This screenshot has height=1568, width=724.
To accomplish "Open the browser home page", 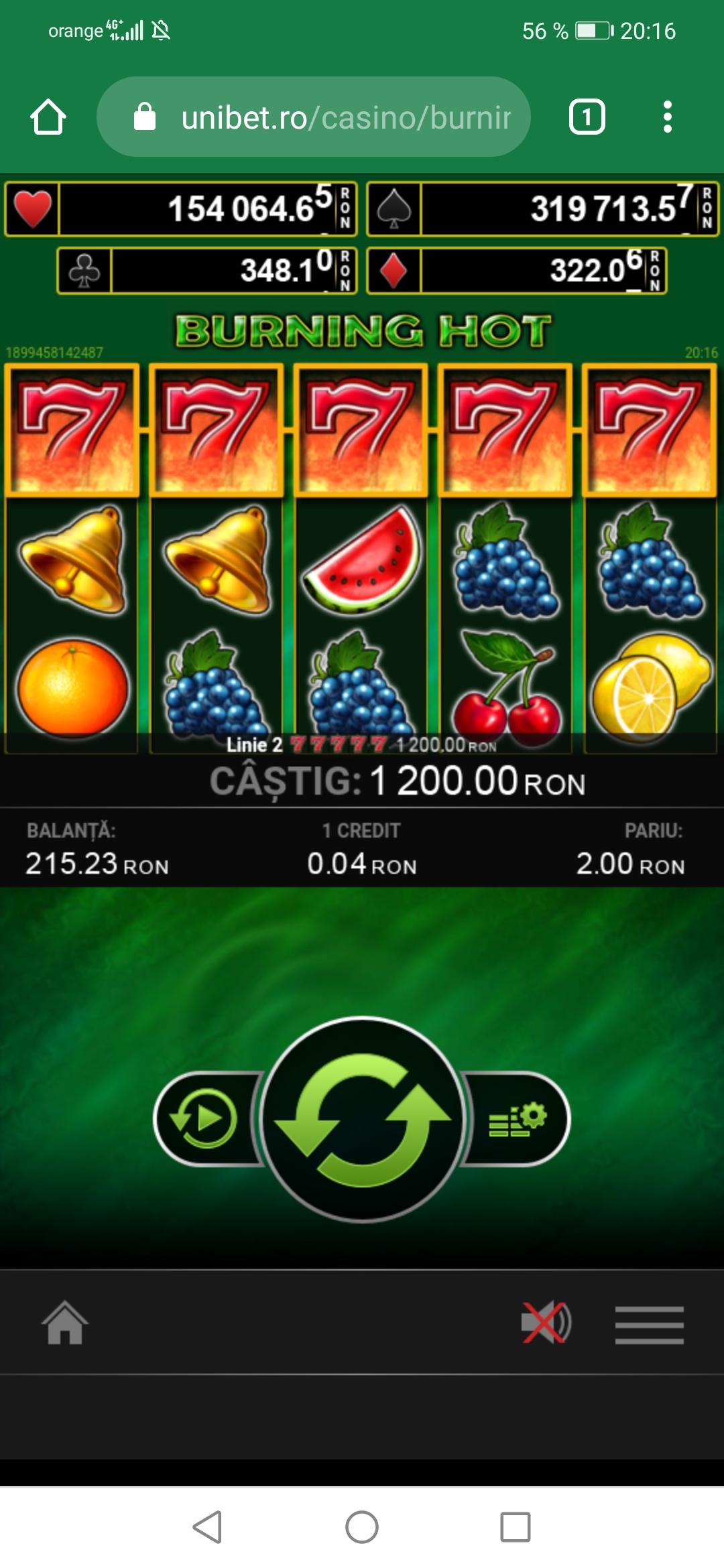I will pyautogui.click(x=48, y=117).
